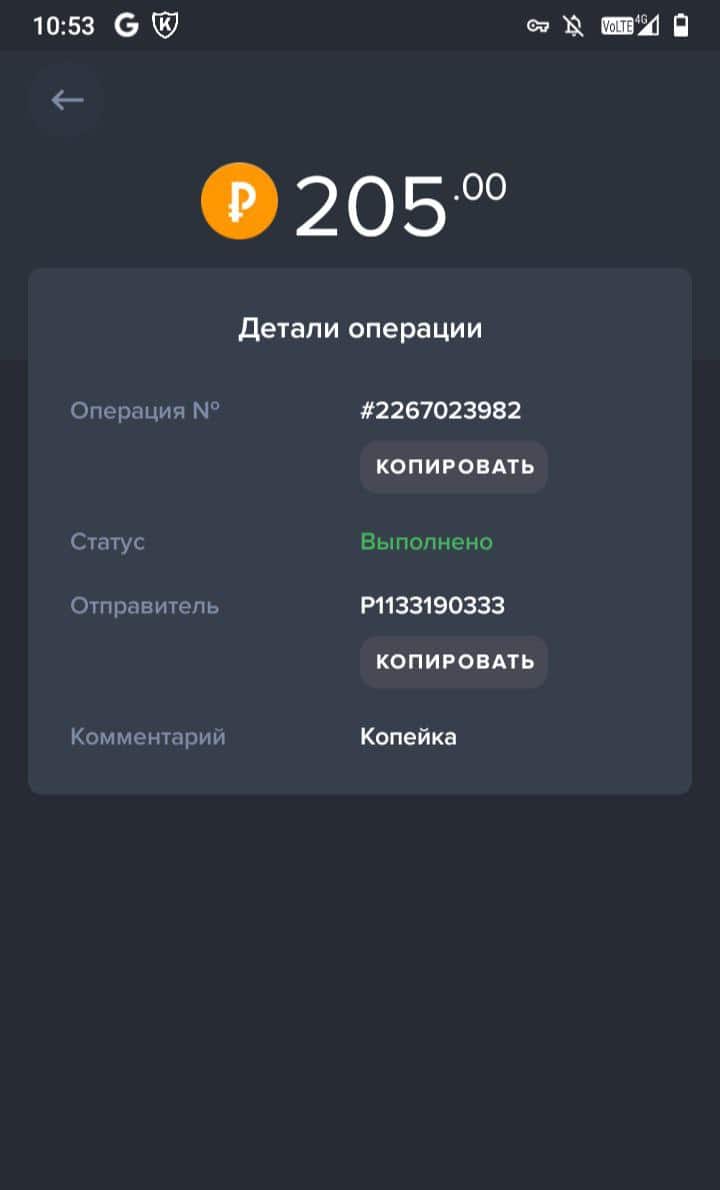720x1190 pixels.
Task: Copy the operation number #2267023982
Action: click(454, 467)
